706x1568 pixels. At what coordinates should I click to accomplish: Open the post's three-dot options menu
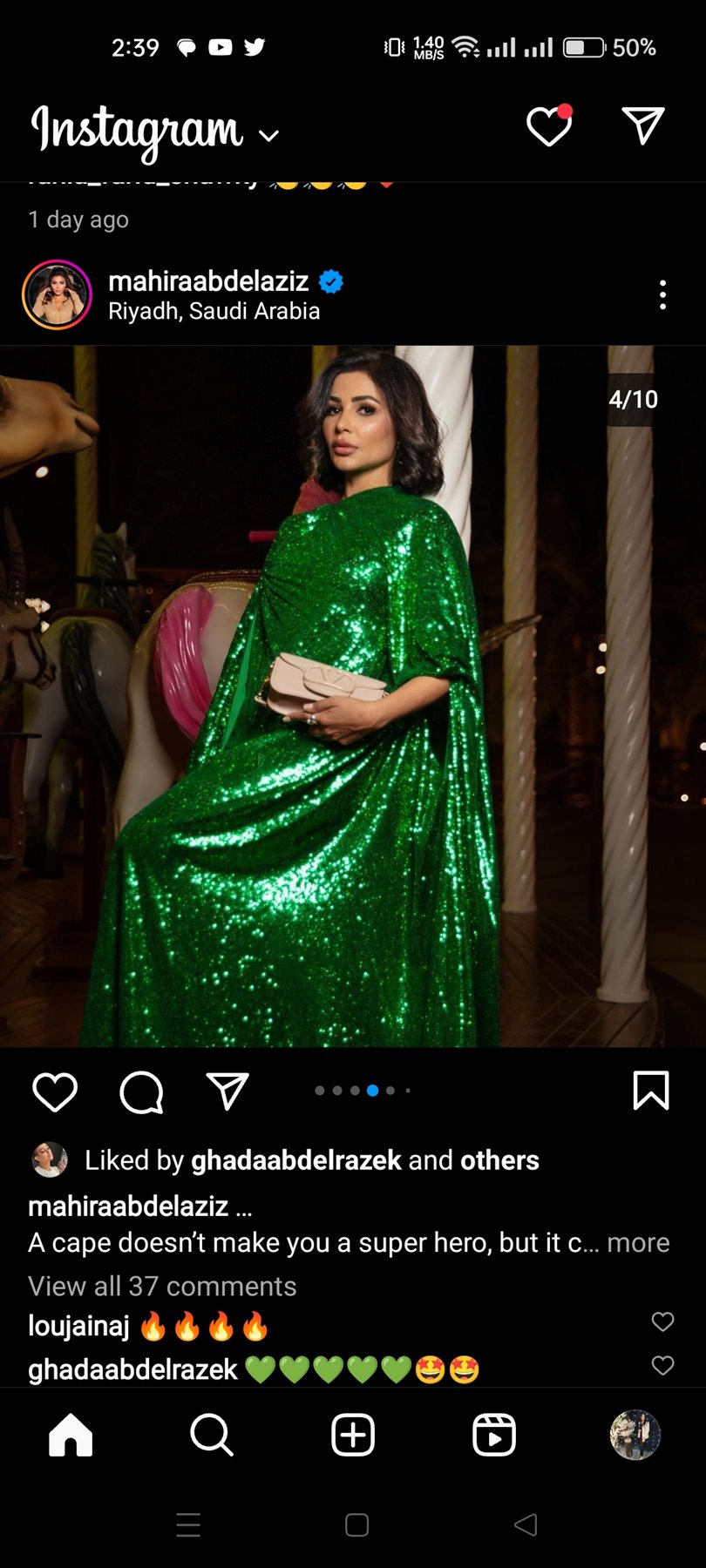coord(663,295)
